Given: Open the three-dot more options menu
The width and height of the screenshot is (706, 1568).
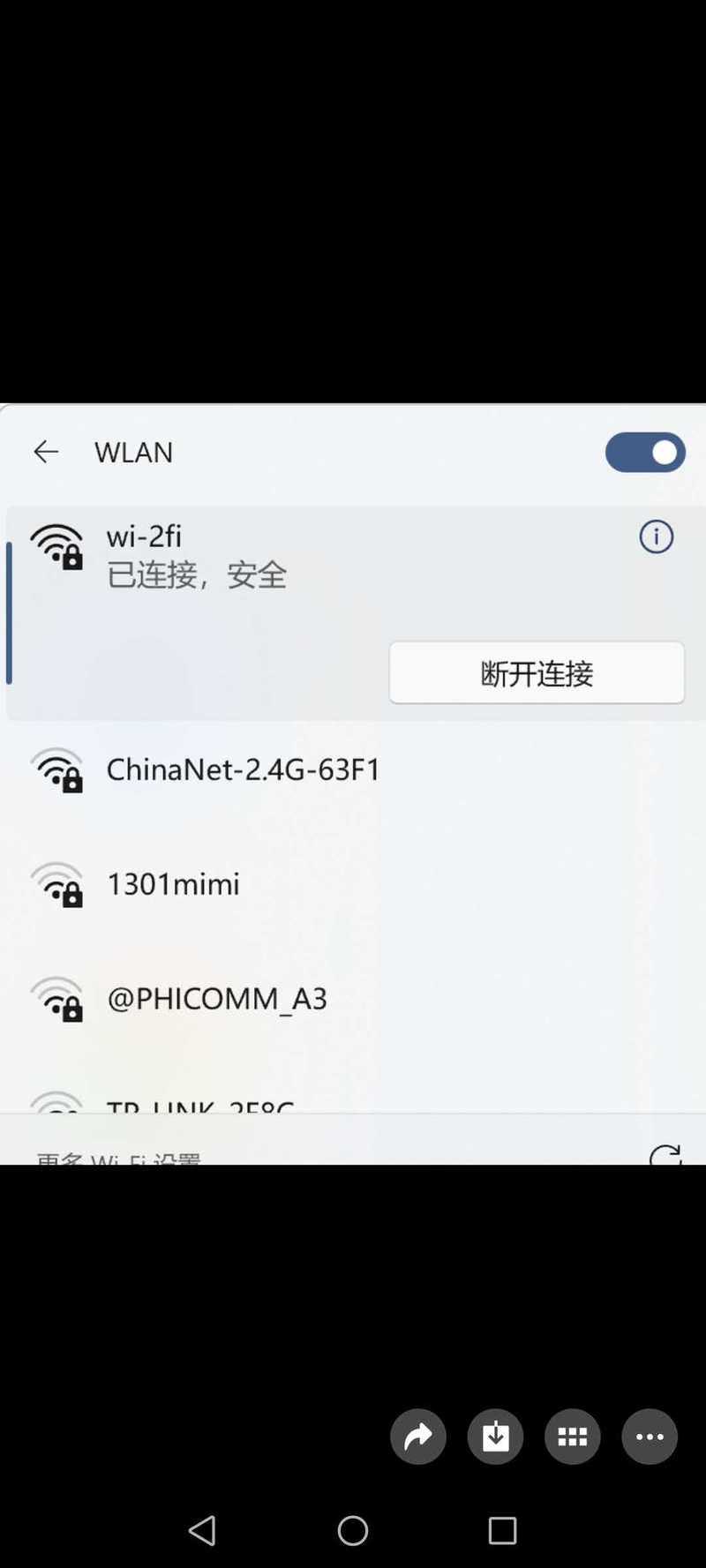Looking at the screenshot, I should [650, 1437].
